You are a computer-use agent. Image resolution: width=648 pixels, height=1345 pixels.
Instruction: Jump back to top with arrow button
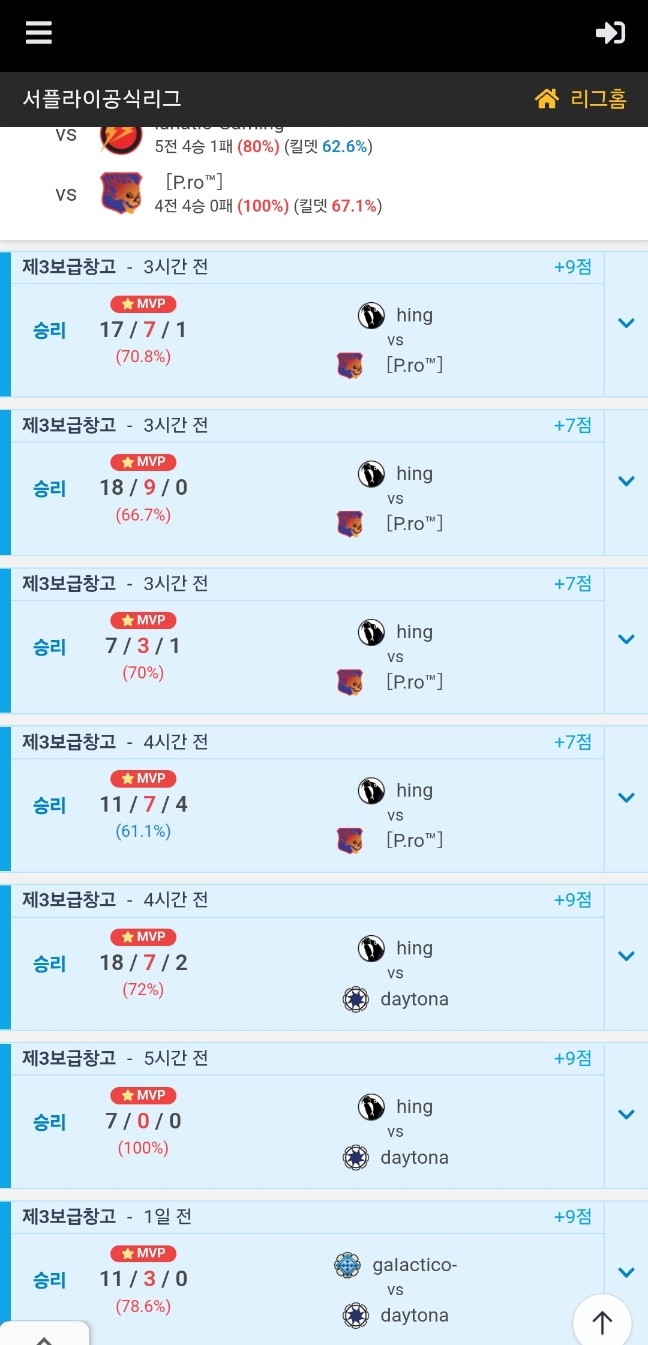pos(602,1322)
